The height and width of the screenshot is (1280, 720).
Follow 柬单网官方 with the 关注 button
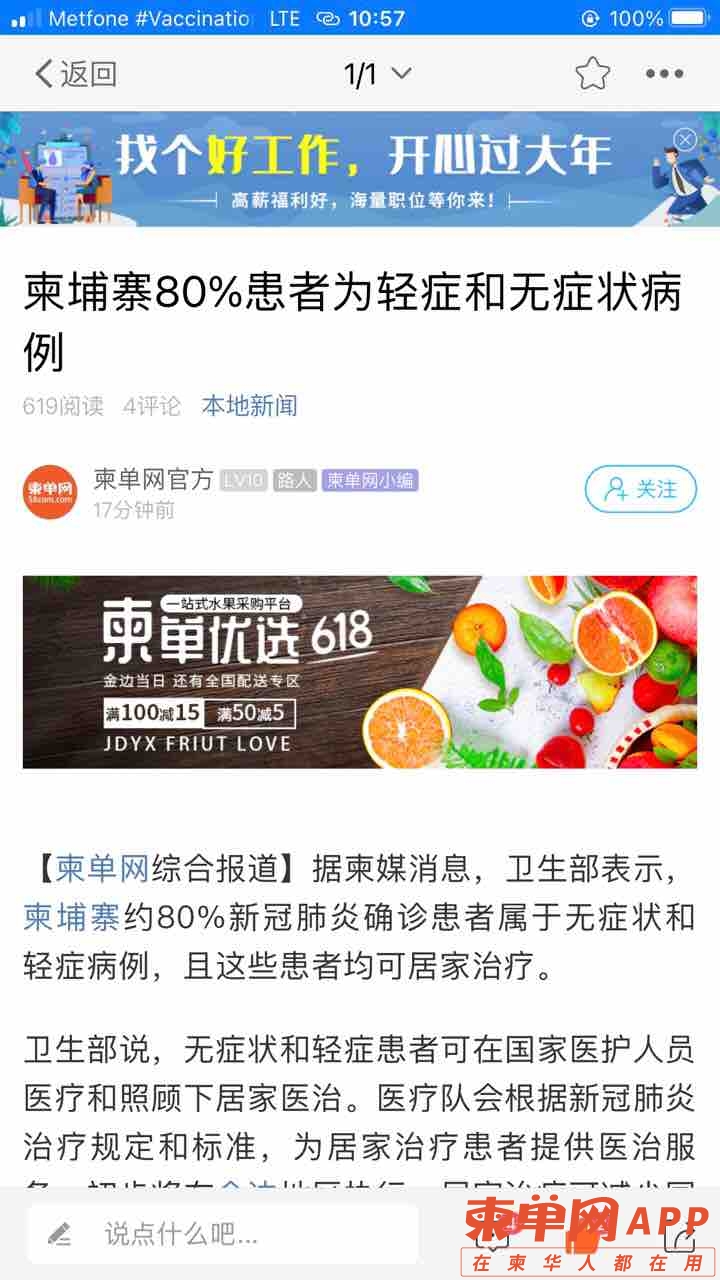click(640, 489)
